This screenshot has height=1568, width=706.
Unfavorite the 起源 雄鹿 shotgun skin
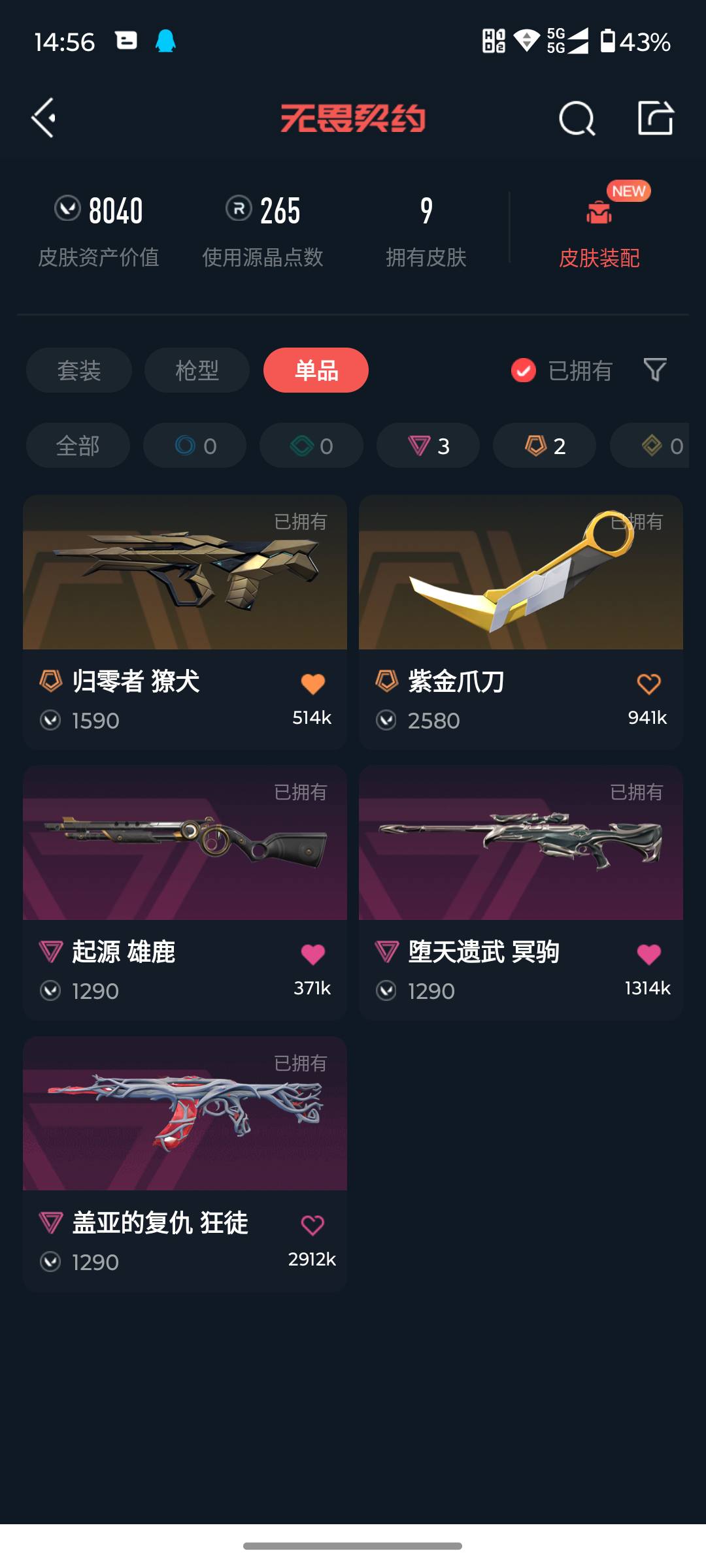[x=313, y=953]
